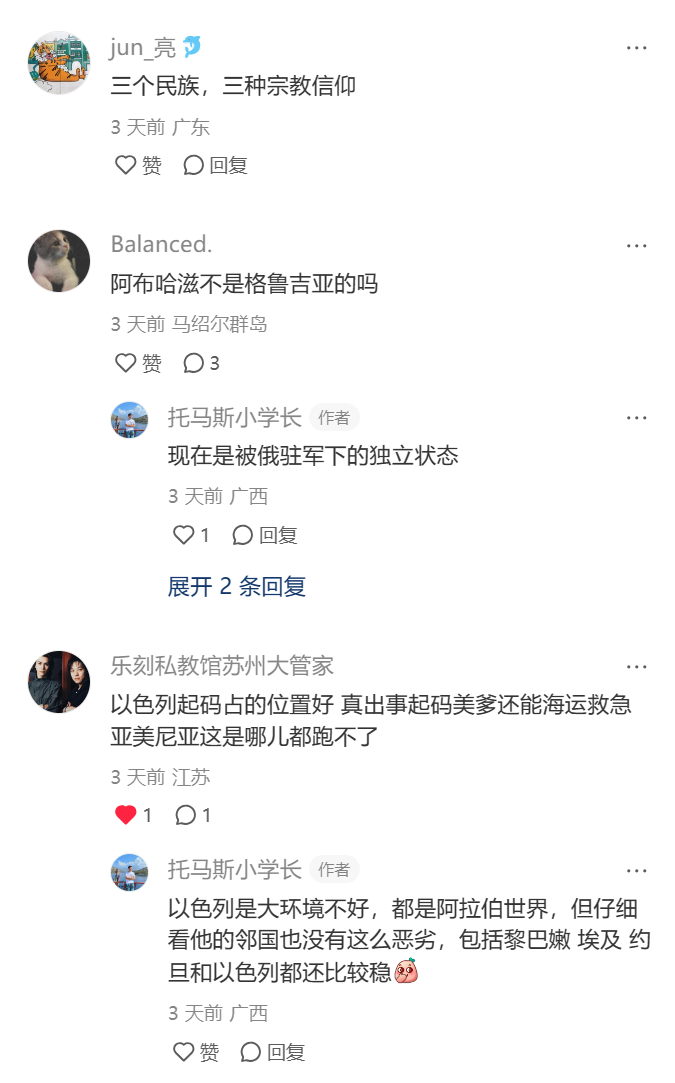Open overflow menu on author's 以色列 reply
This screenshot has height=1083, width=675.
click(636, 870)
